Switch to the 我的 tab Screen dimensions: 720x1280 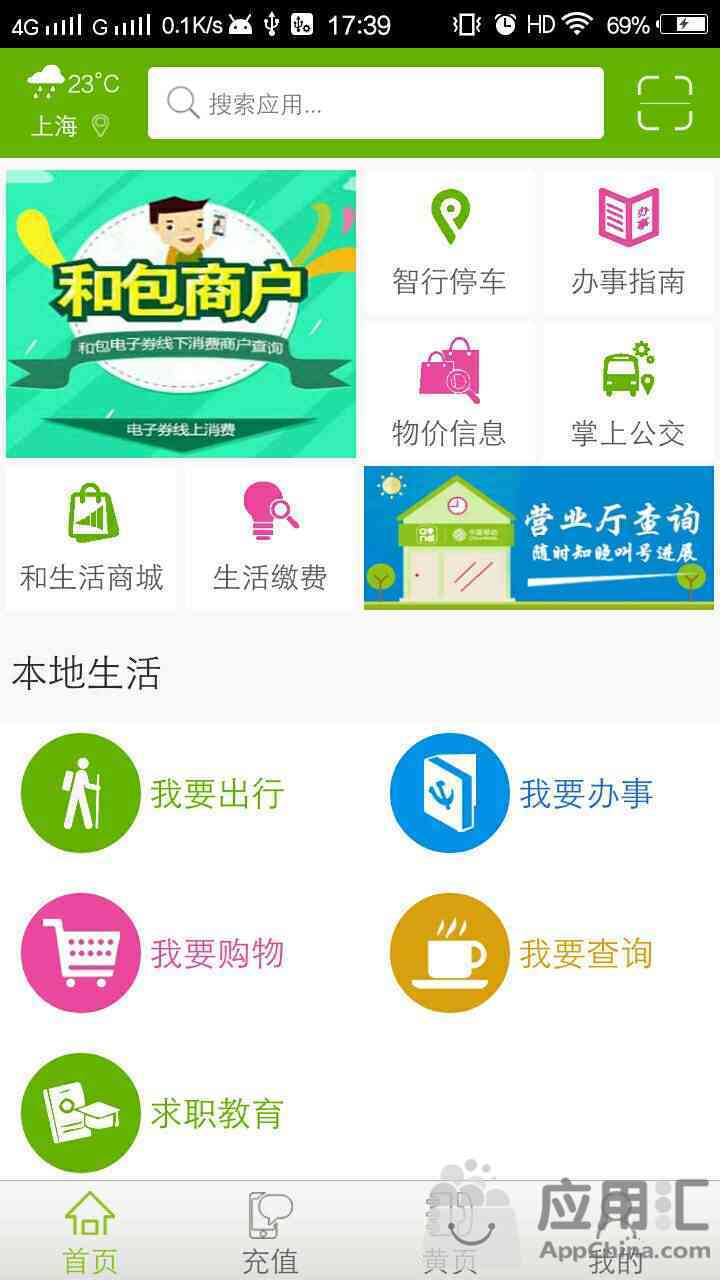pos(616,1232)
